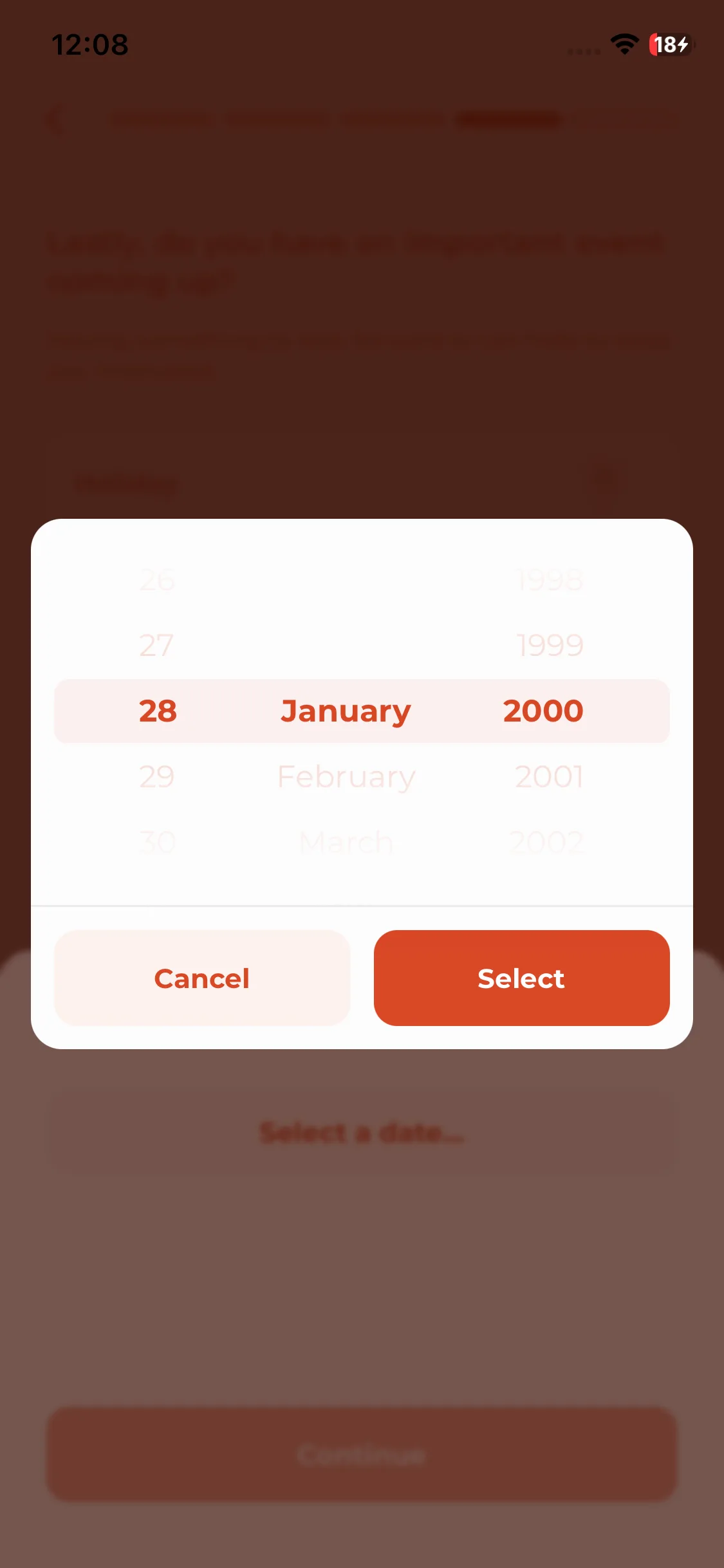
Task: Pick day 27 in the picker
Action: click(x=157, y=645)
